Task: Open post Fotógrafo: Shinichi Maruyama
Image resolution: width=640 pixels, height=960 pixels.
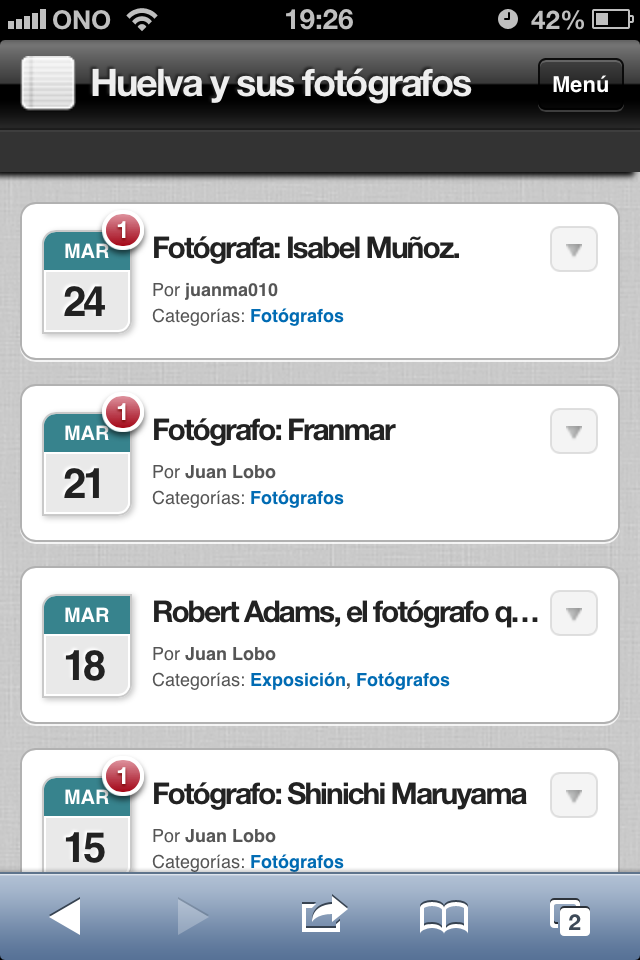Action: click(x=340, y=794)
